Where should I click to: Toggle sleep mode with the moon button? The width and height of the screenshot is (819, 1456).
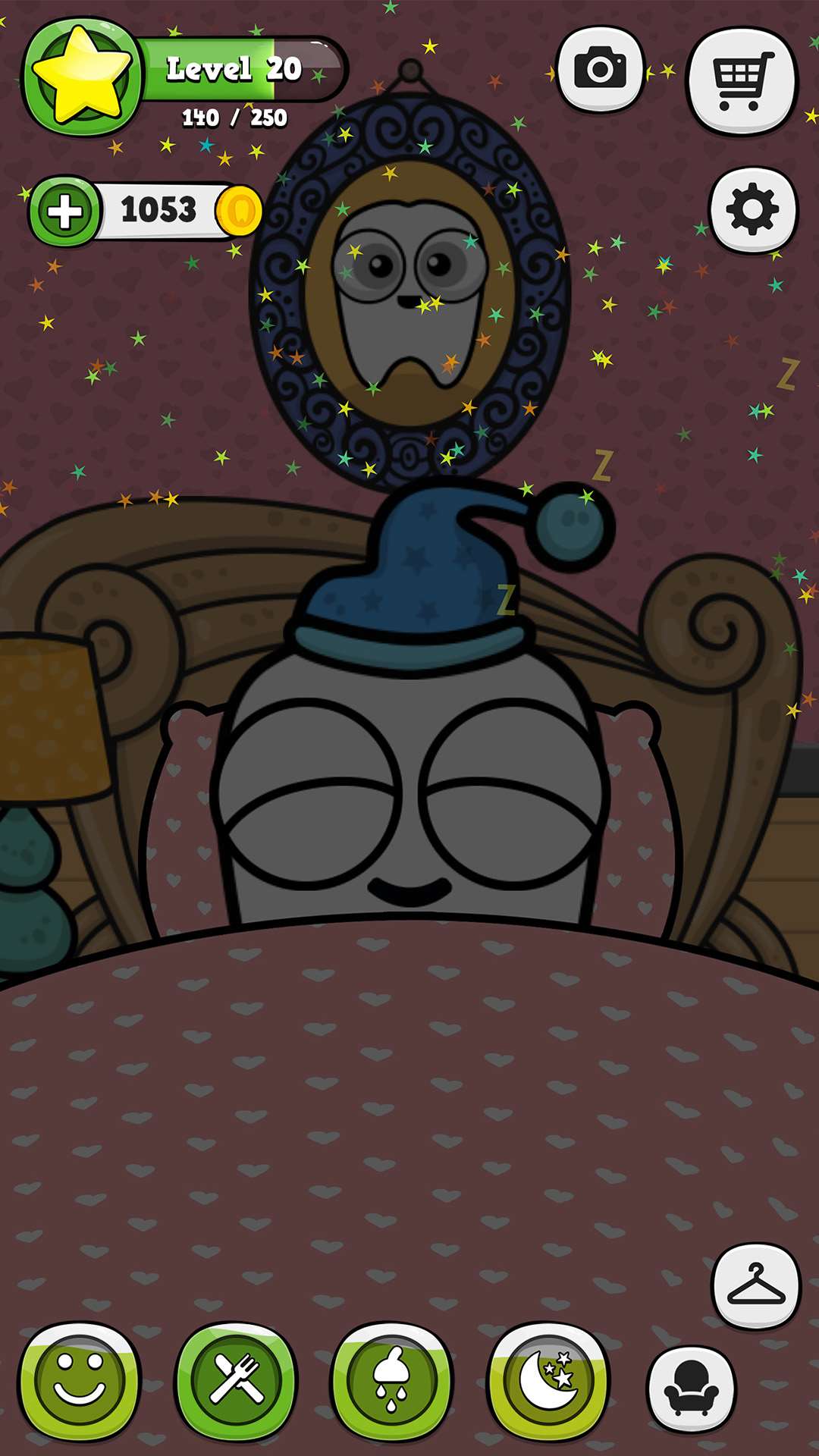coord(546,1380)
